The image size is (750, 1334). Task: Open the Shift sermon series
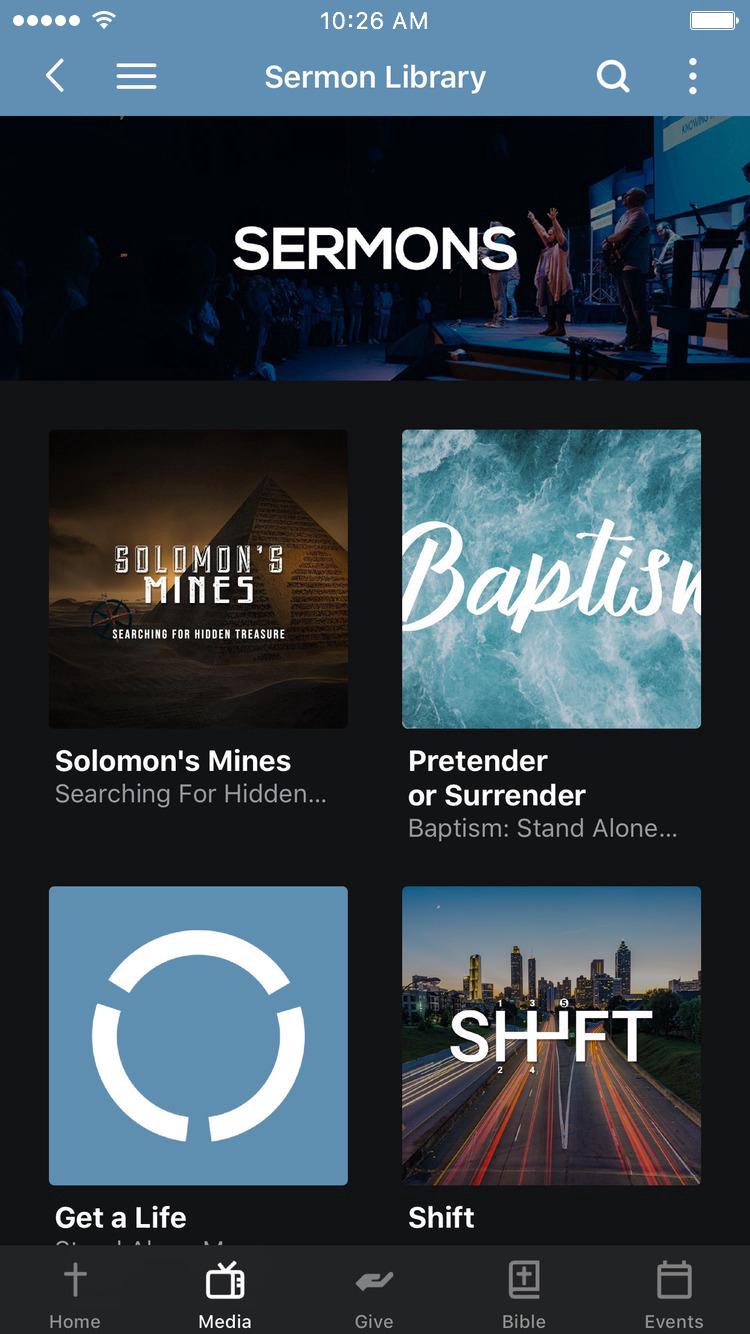coord(551,1035)
